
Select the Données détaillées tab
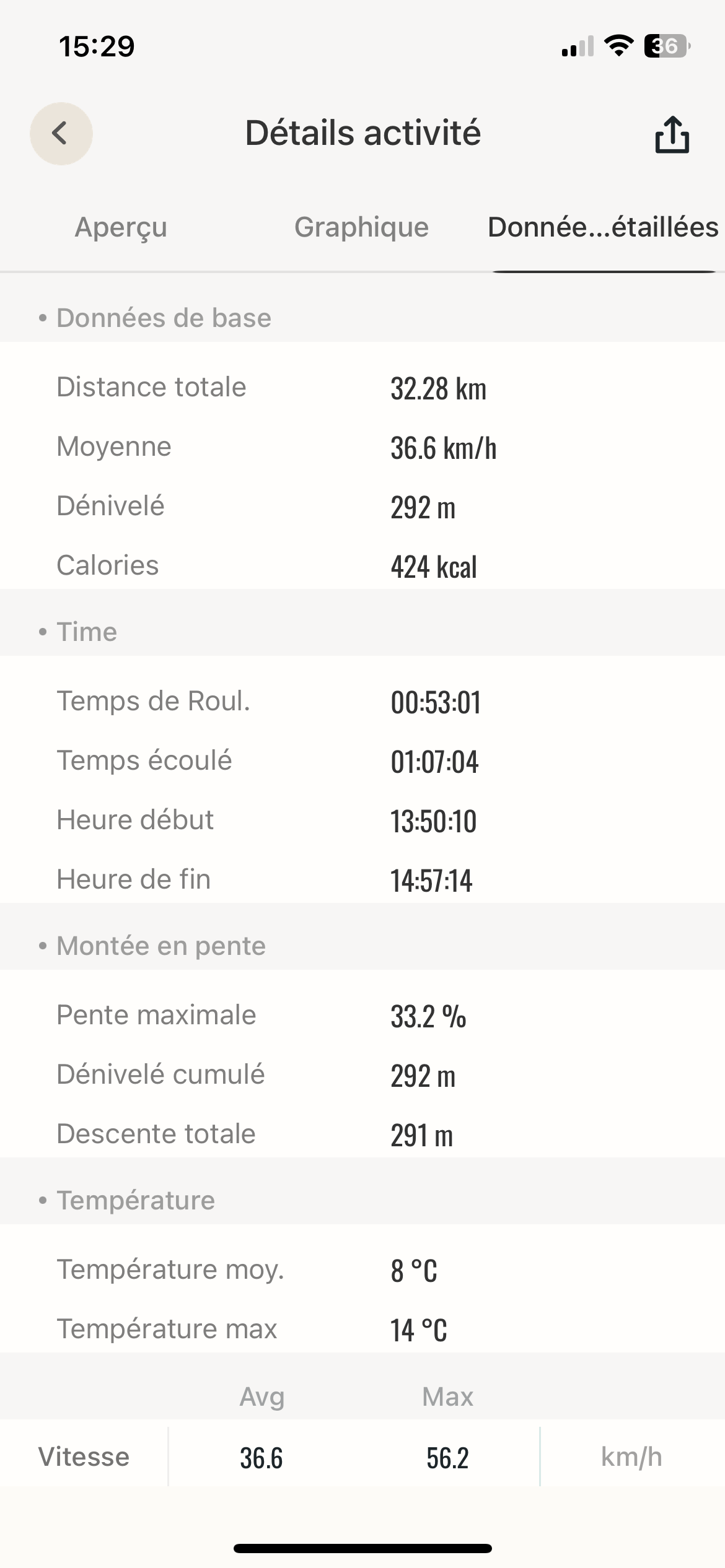click(603, 227)
